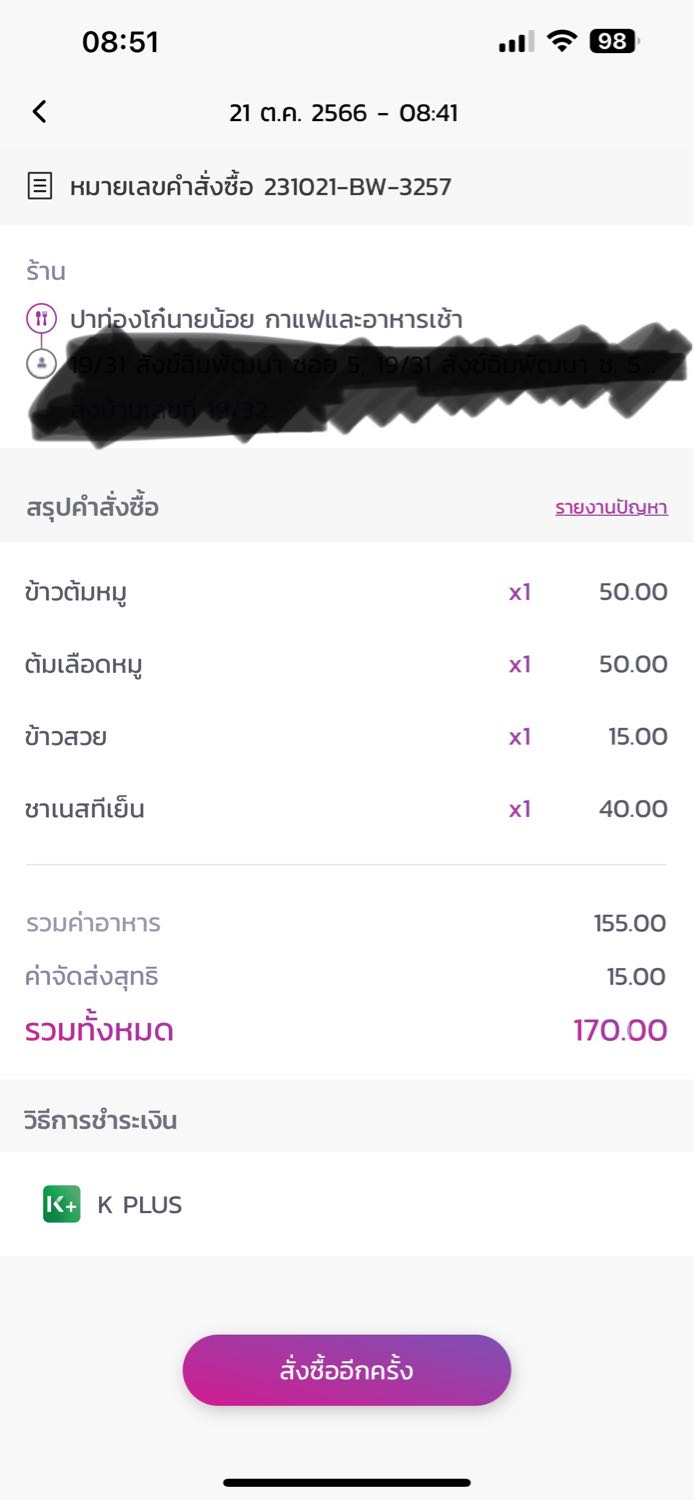Tap the สั่งซื้ออีกครั้ง reorder button

[x=346, y=1370]
